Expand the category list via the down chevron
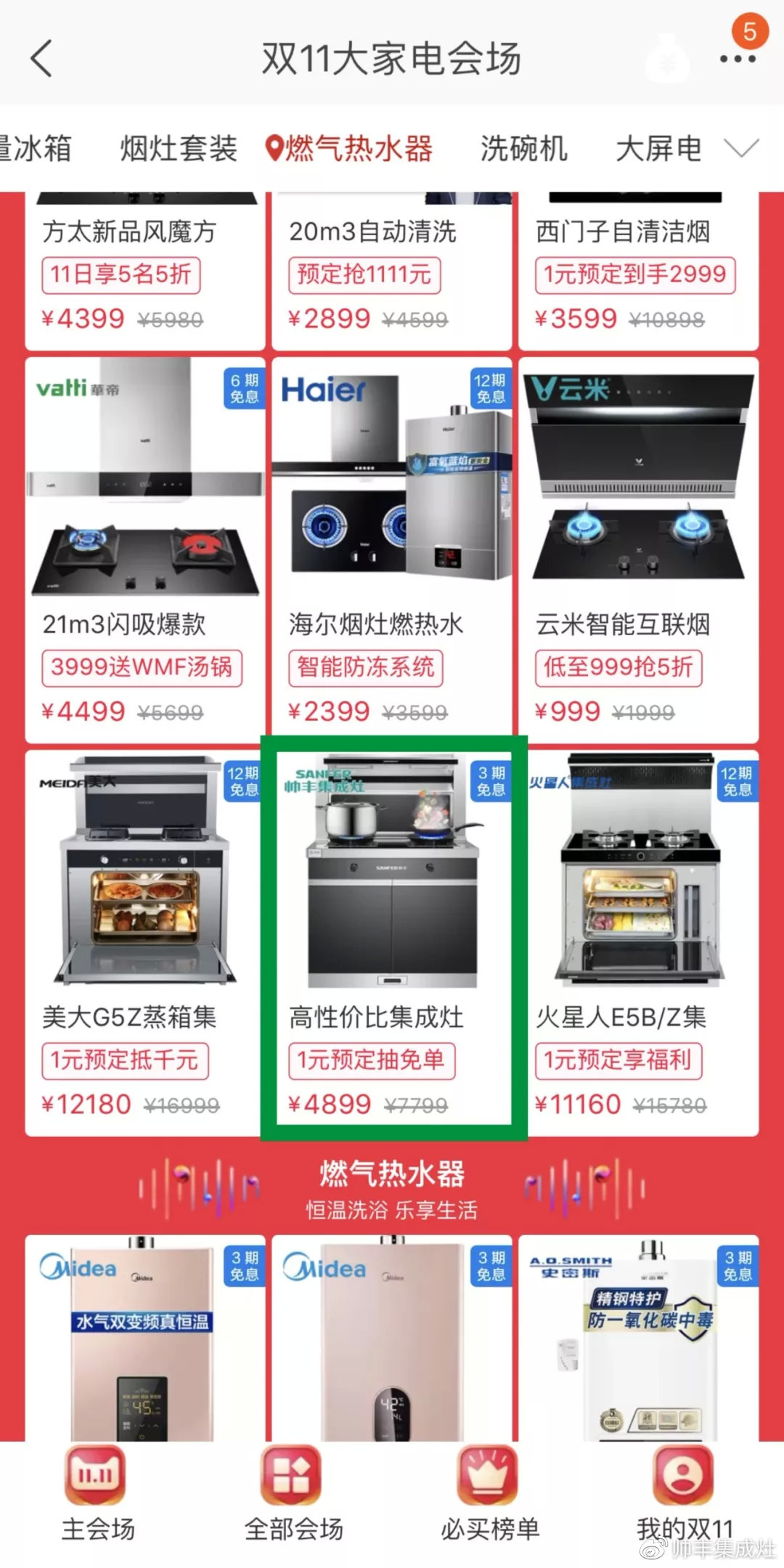This screenshot has height=1568, width=784. 740,149
